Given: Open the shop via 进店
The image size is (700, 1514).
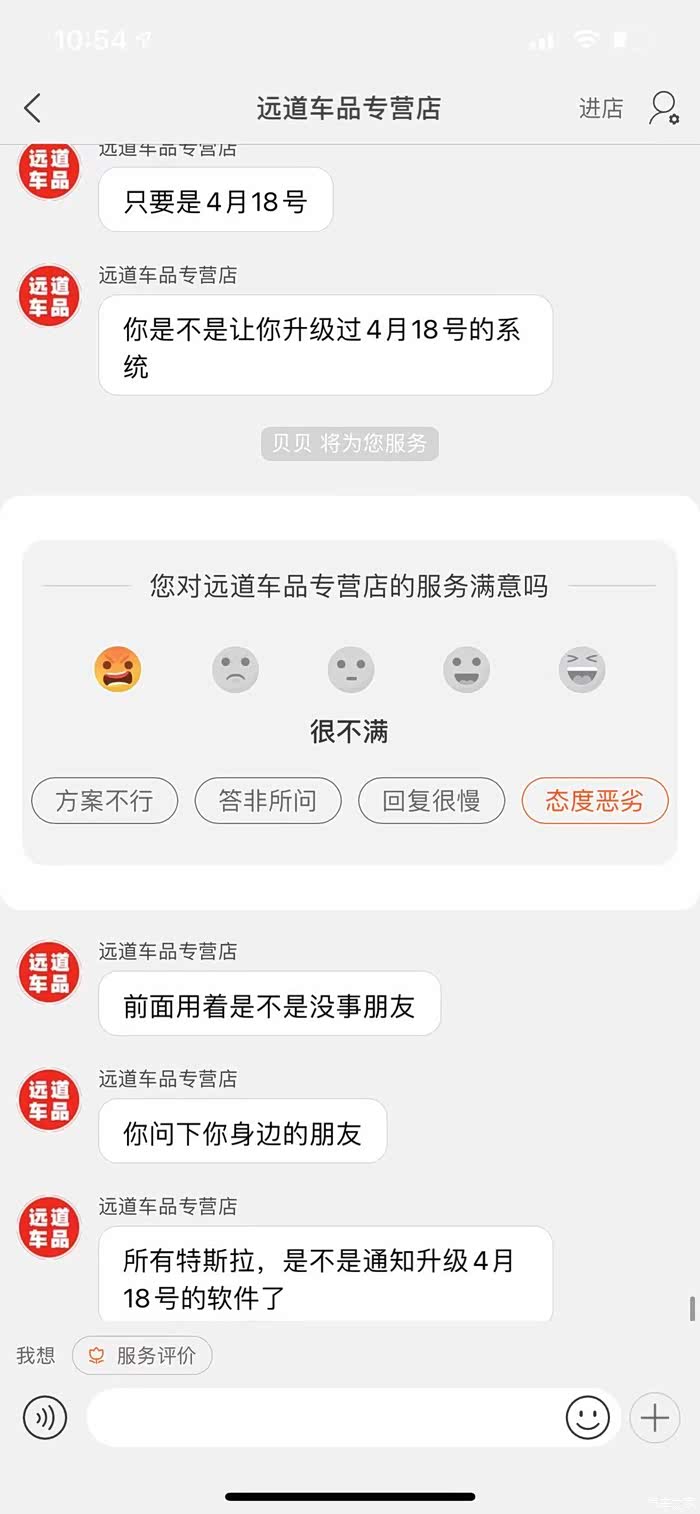Looking at the screenshot, I should click(x=600, y=108).
